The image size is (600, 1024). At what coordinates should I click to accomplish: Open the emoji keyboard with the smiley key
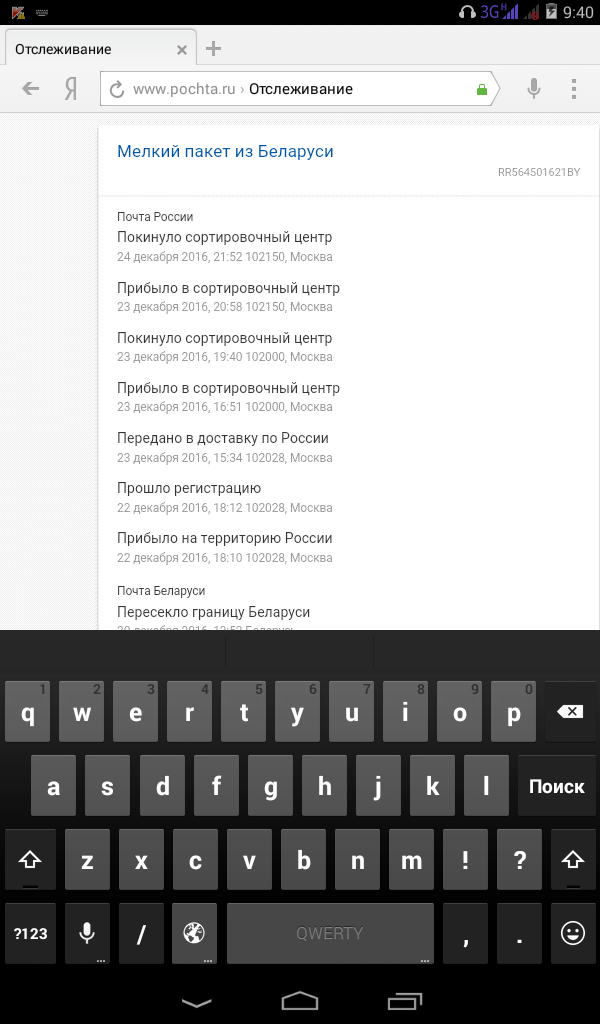pyautogui.click(x=572, y=933)
